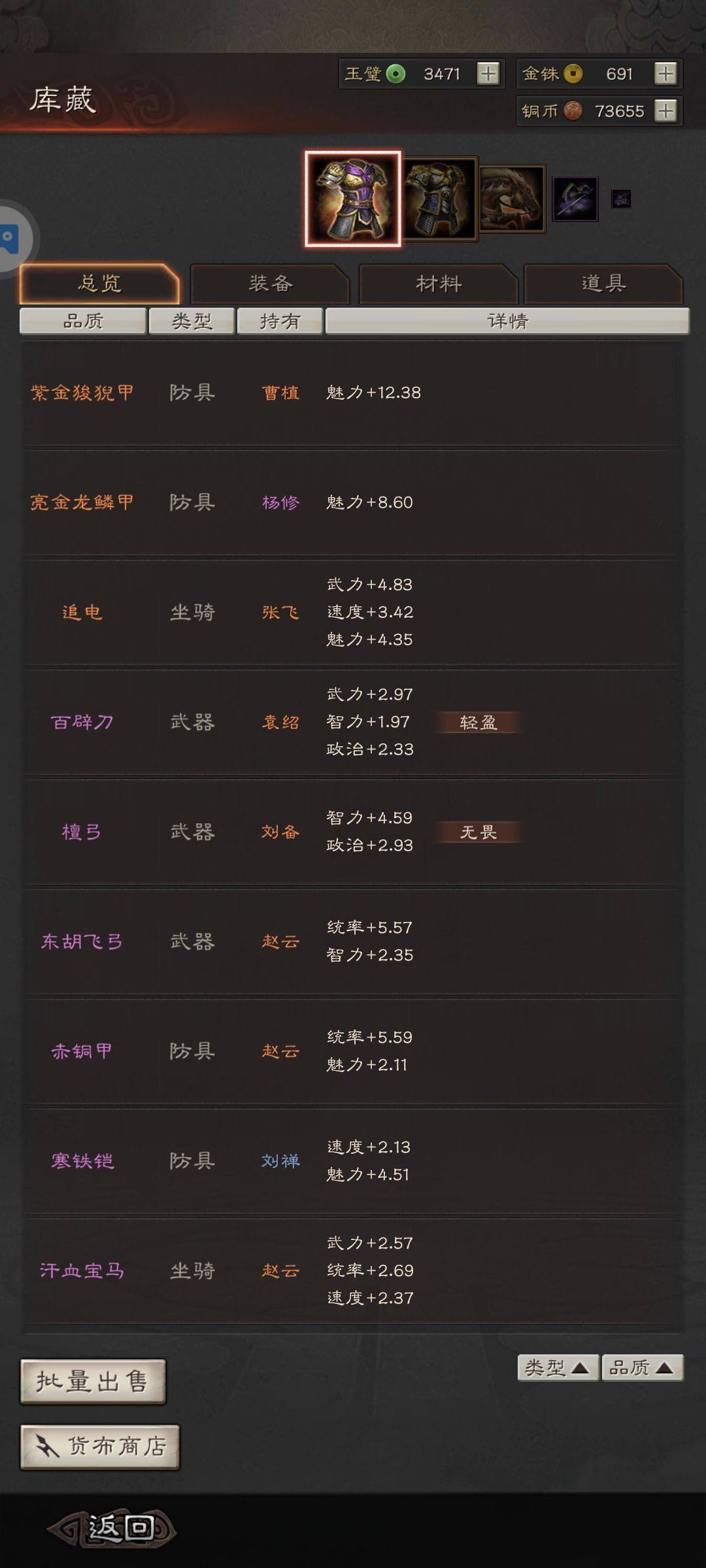This screenshot has height=1568, width=706.
Task: Open the 货布商店 shop
Action: [x=99, y=1446]
